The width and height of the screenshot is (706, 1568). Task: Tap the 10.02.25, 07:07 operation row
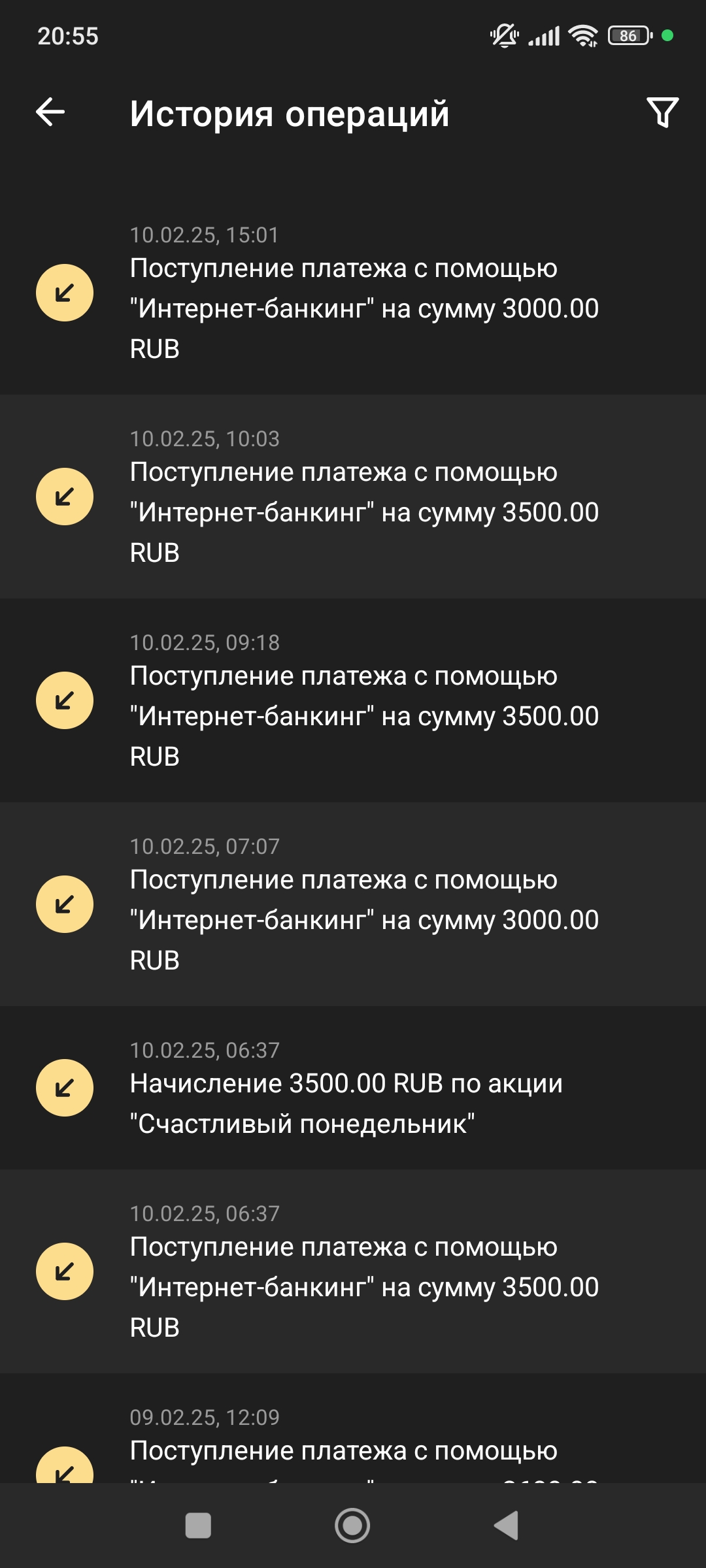[x=353, y=906]
